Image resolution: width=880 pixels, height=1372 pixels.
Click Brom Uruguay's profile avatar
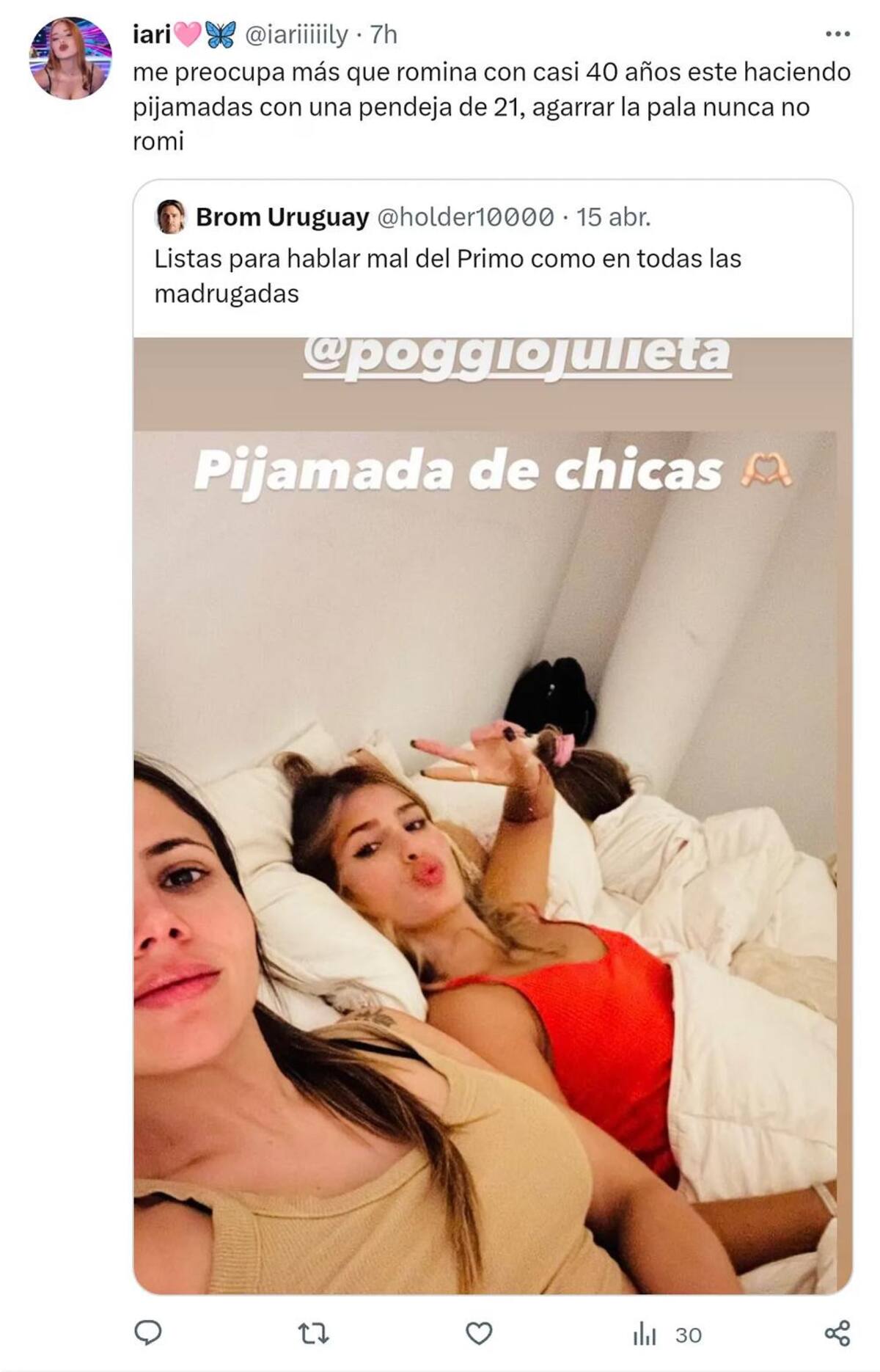(x=170, y=216)
